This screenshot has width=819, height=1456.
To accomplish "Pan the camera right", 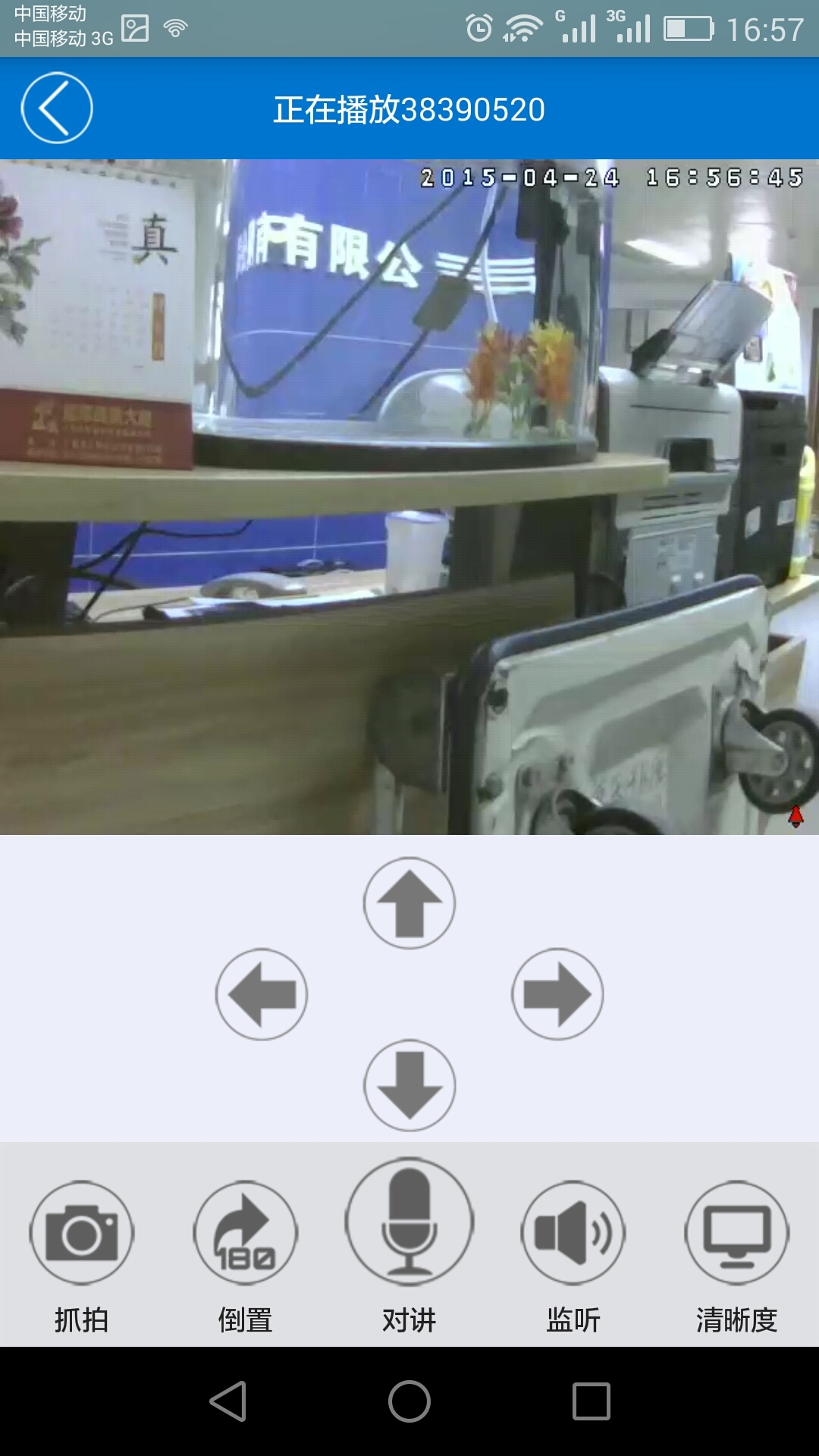I will tap(557, 994).
